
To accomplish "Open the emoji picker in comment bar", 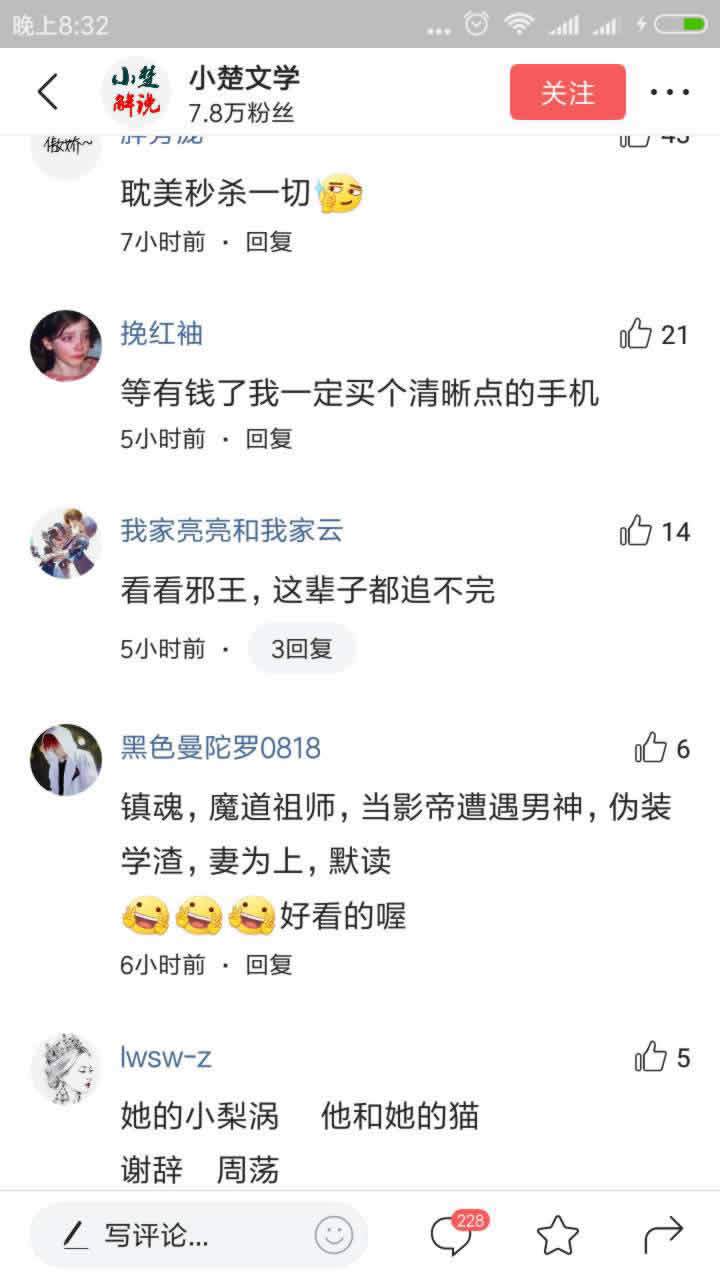I will pyautogui.click(x=334, y=1236).
